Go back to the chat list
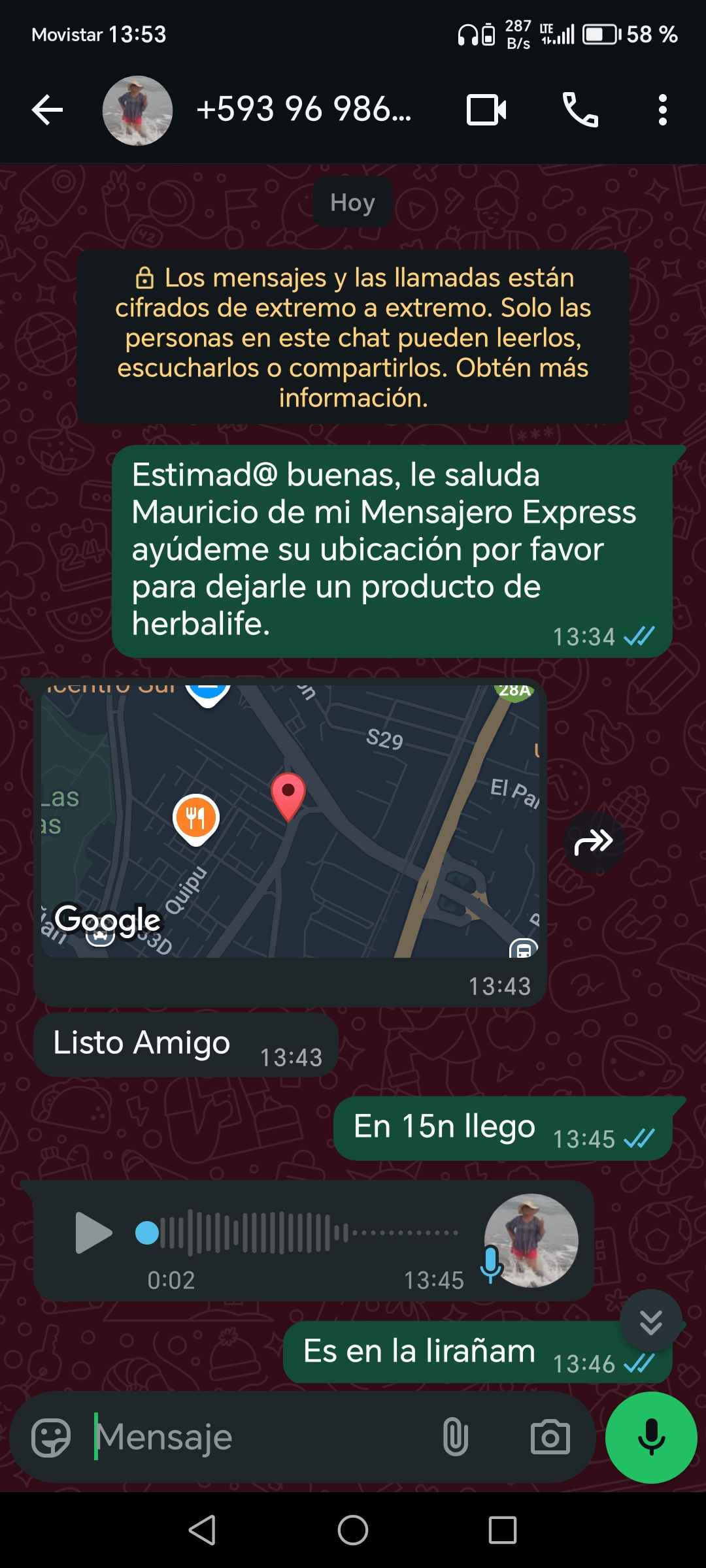Viewport: 706px width, 1568px height. point(47,110)
